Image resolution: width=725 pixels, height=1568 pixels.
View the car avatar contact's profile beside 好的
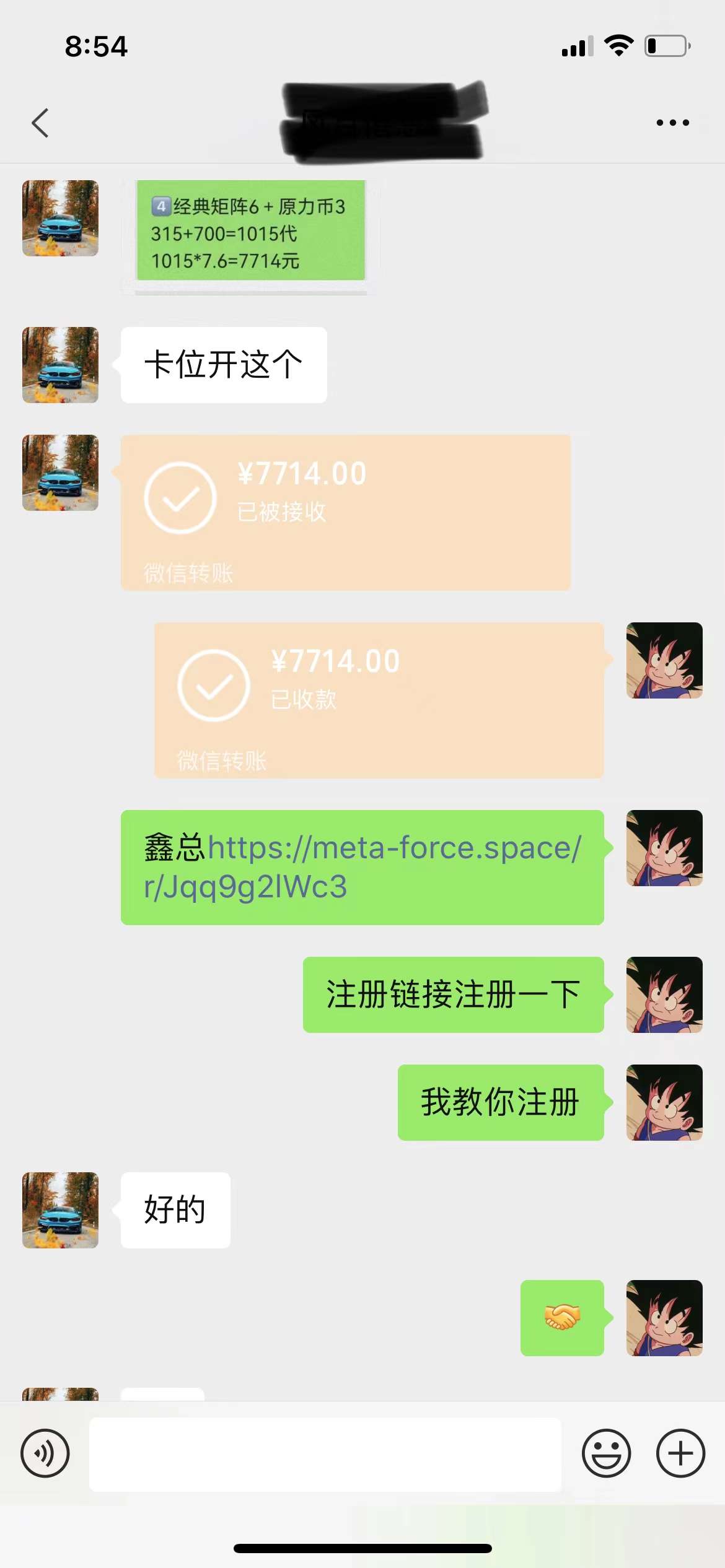[x=60, y=1209]
